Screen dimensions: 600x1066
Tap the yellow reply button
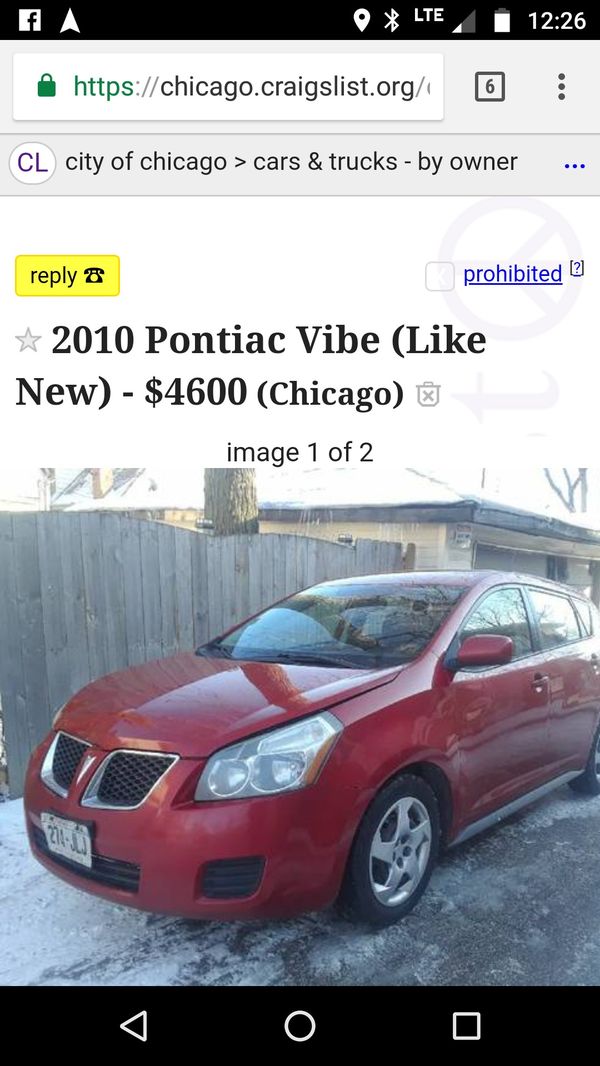(67, 275)
